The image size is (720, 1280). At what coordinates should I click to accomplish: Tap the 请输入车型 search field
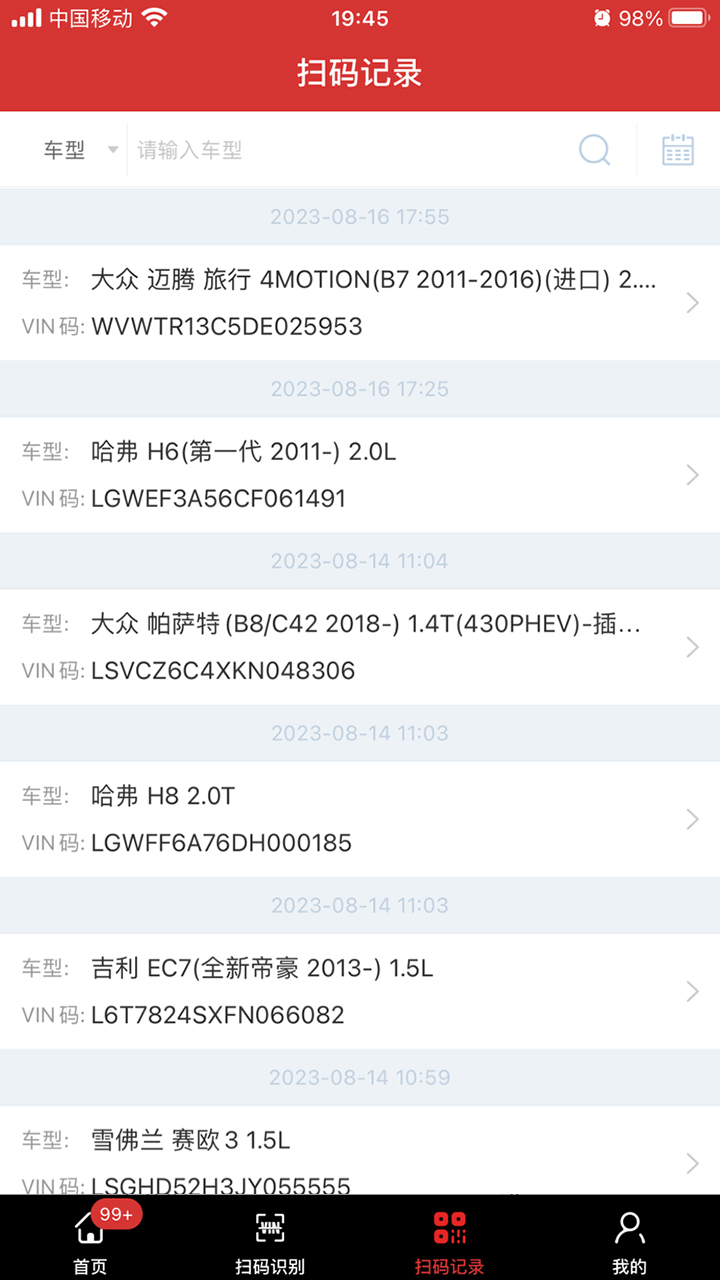[350, 150]
